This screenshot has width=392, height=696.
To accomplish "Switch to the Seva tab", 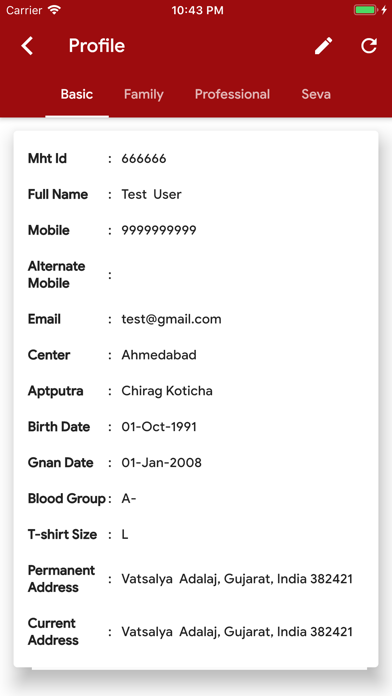I will (316, 95).
